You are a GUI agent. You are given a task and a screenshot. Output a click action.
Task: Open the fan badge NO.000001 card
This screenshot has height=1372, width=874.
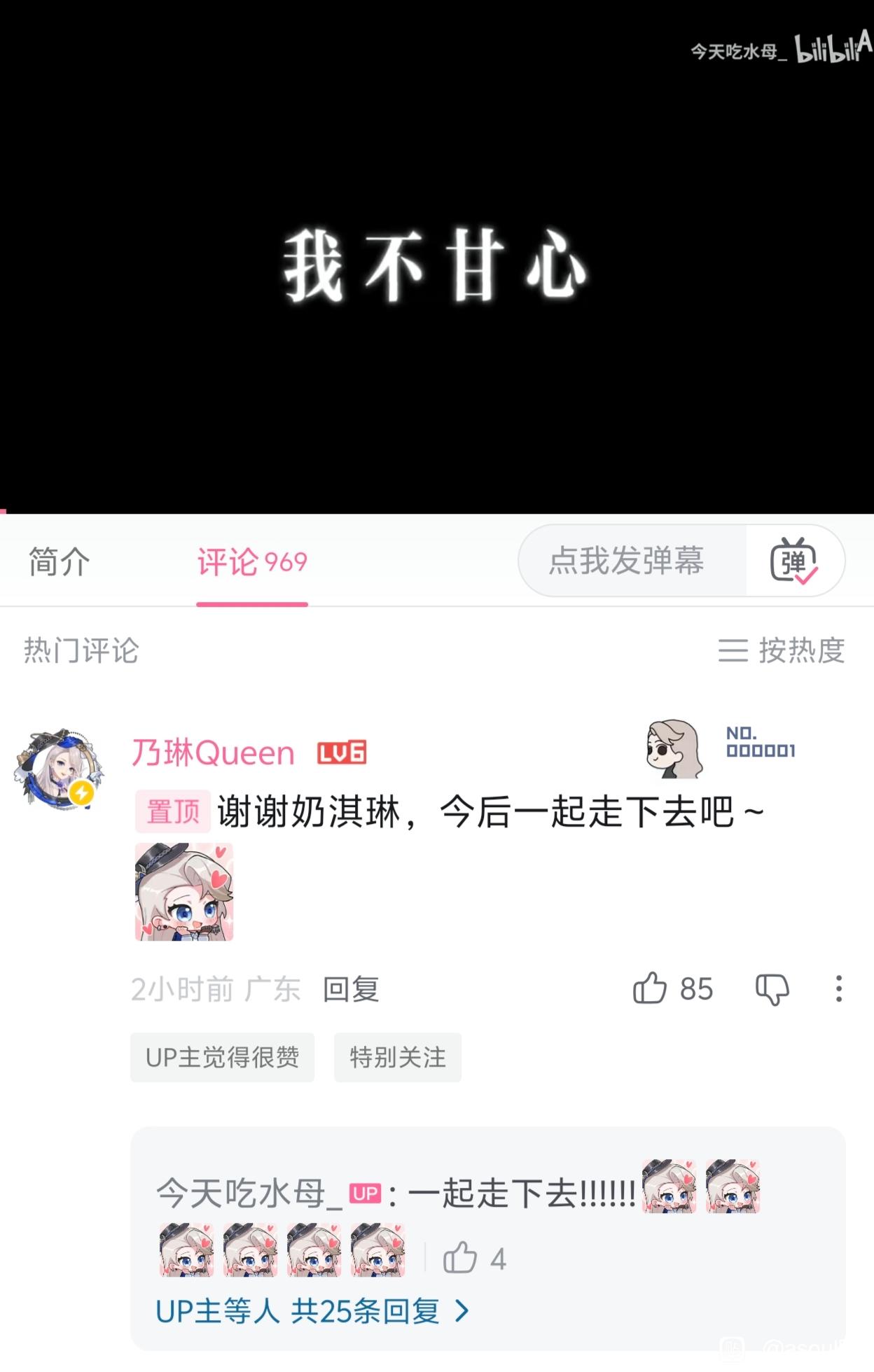(721, 749)
